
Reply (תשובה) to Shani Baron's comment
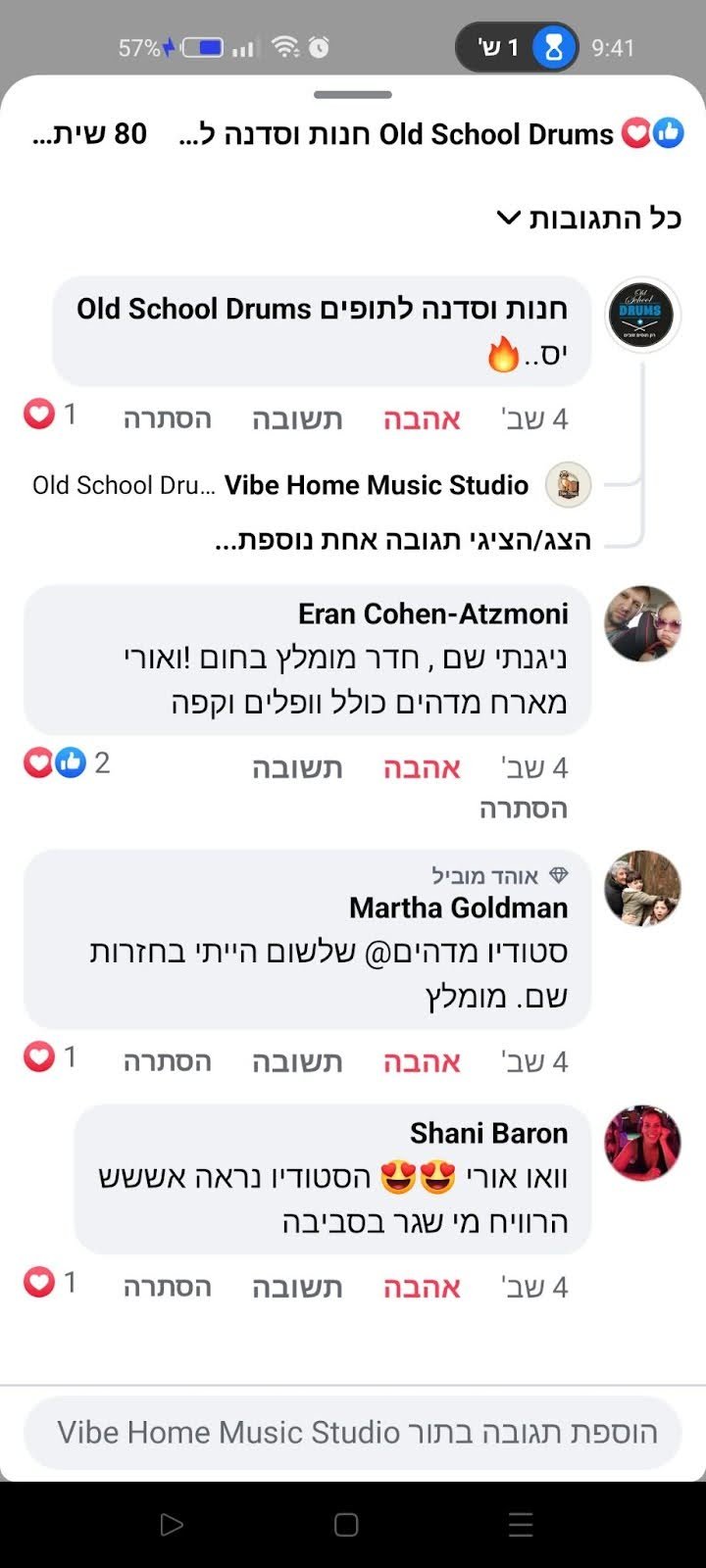point(297,1287)
